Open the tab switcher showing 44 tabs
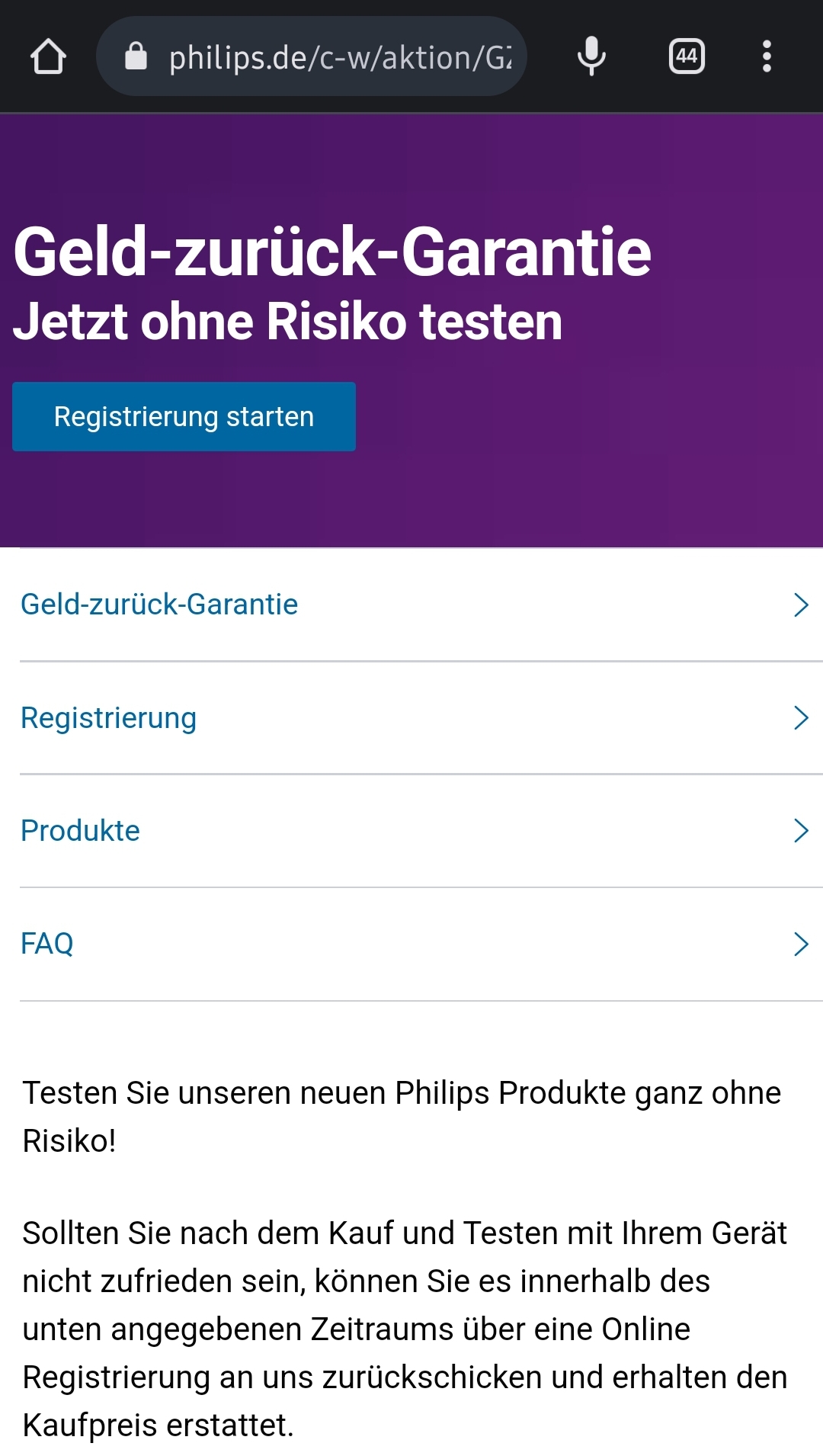Screen dimensions: 823x1456 coord(687,56)
